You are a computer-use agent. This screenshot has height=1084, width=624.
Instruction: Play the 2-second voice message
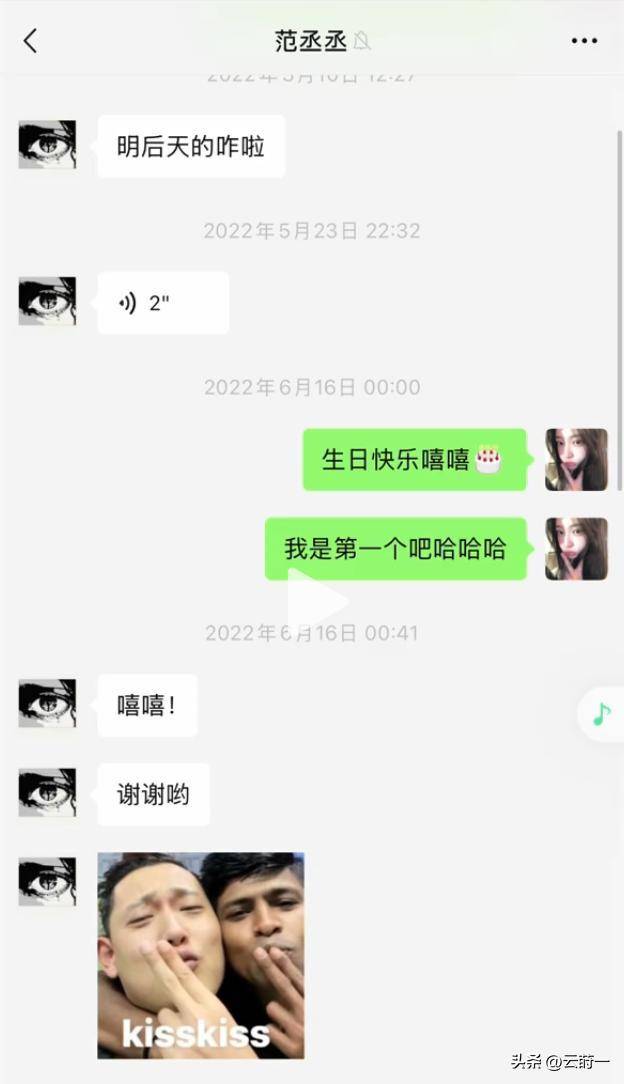click(163, 303)
